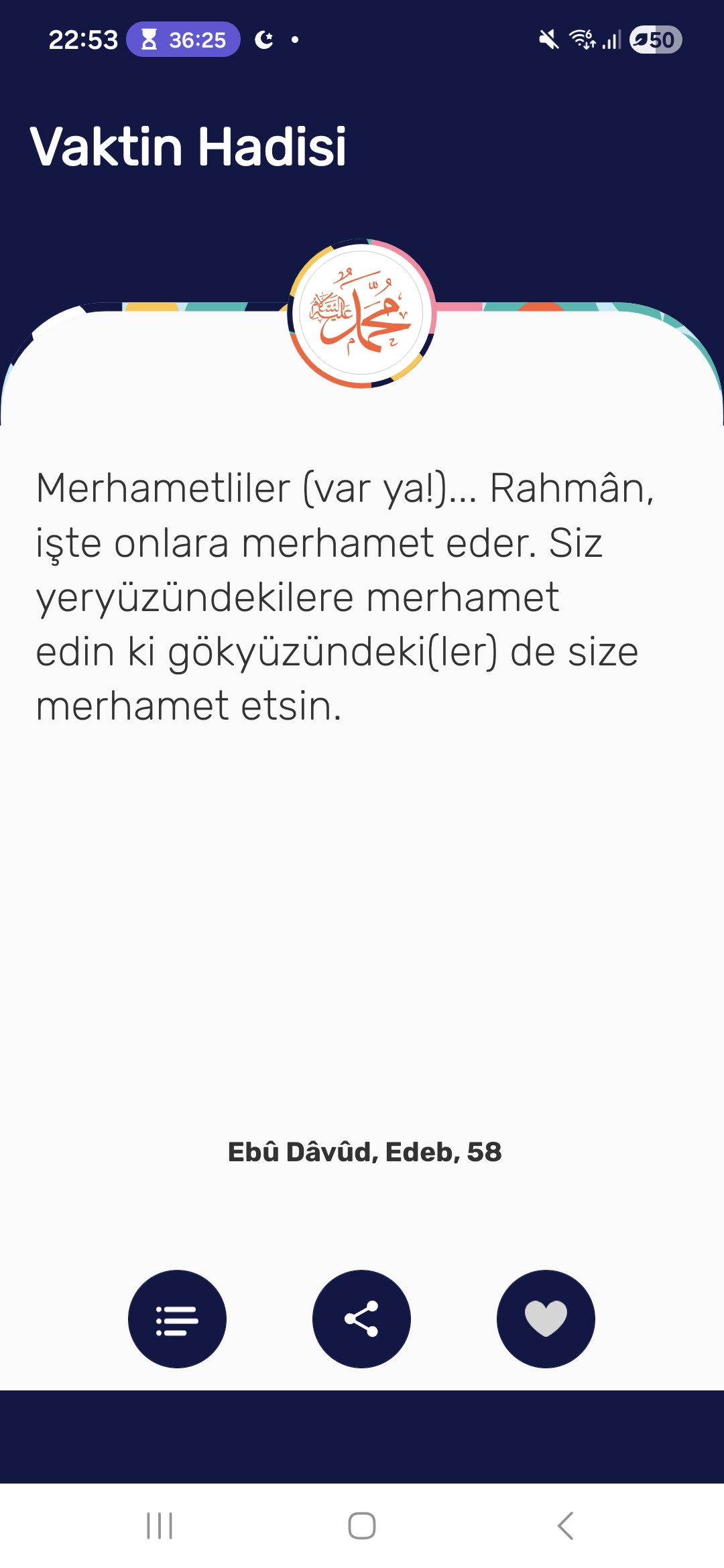Tap the Muhammad calligraphy medallion

pyautogui.click(x=361, y=315)
